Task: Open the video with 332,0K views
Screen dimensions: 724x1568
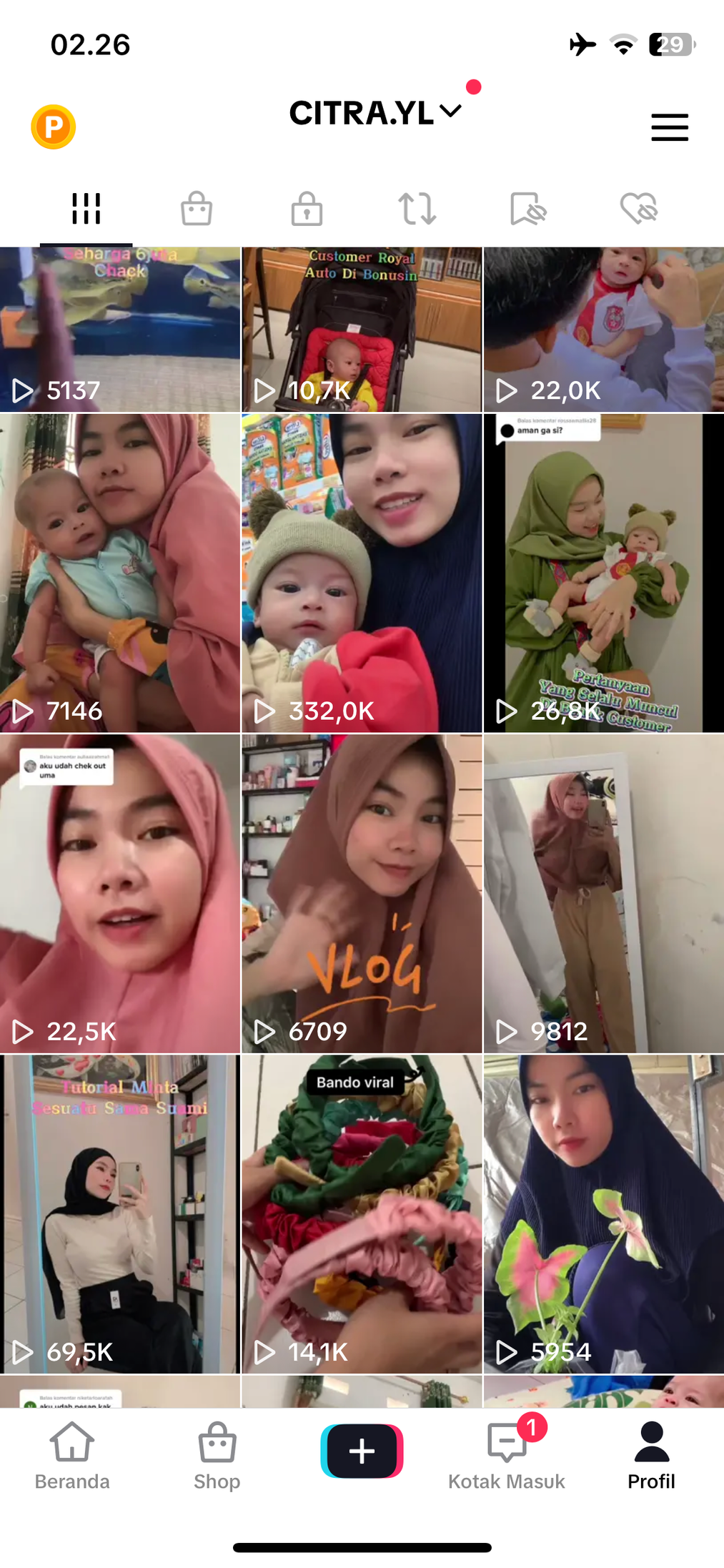Action: 362,573
